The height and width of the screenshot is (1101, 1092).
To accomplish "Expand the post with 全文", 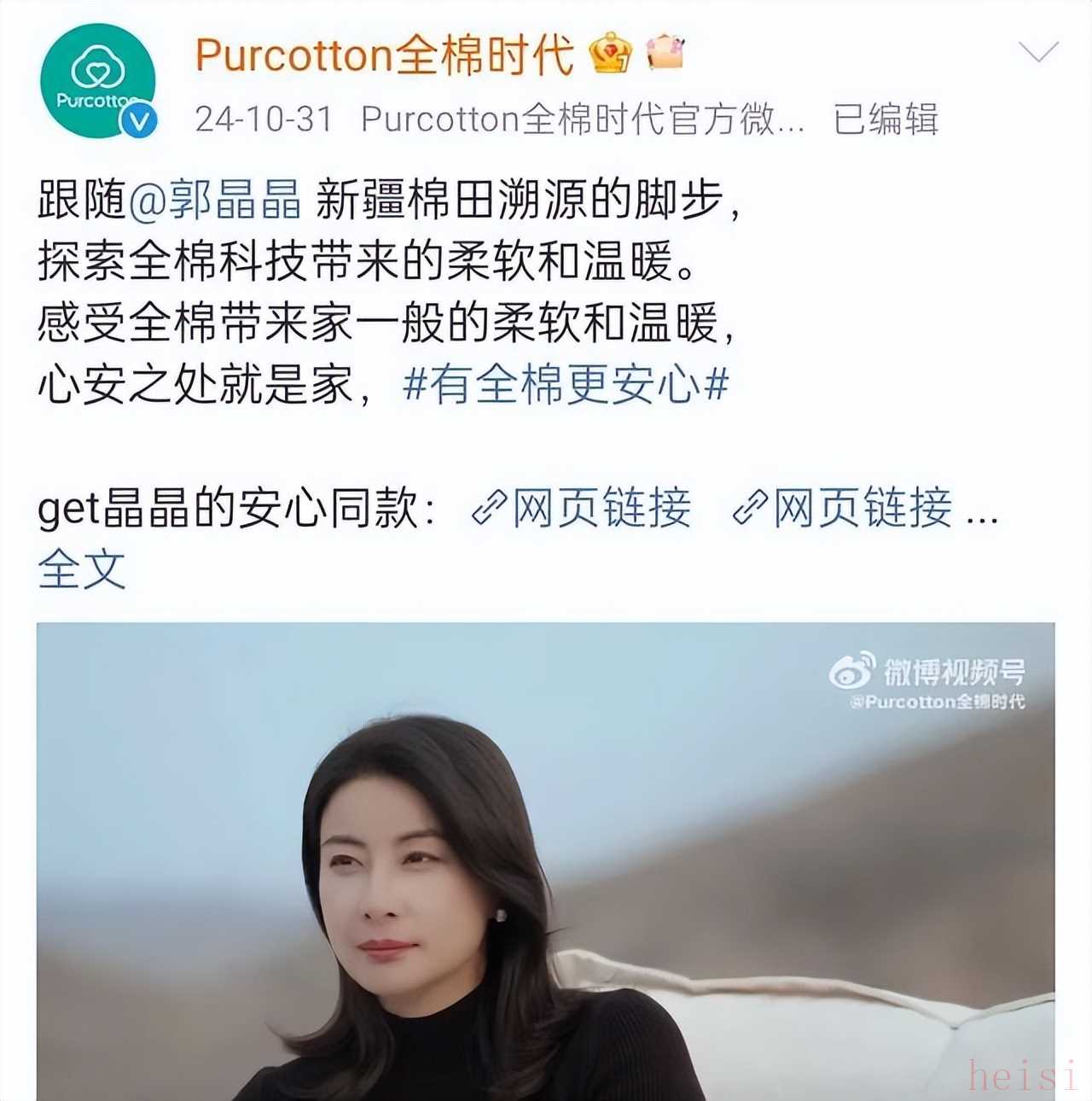I will [x=82, y=569].
